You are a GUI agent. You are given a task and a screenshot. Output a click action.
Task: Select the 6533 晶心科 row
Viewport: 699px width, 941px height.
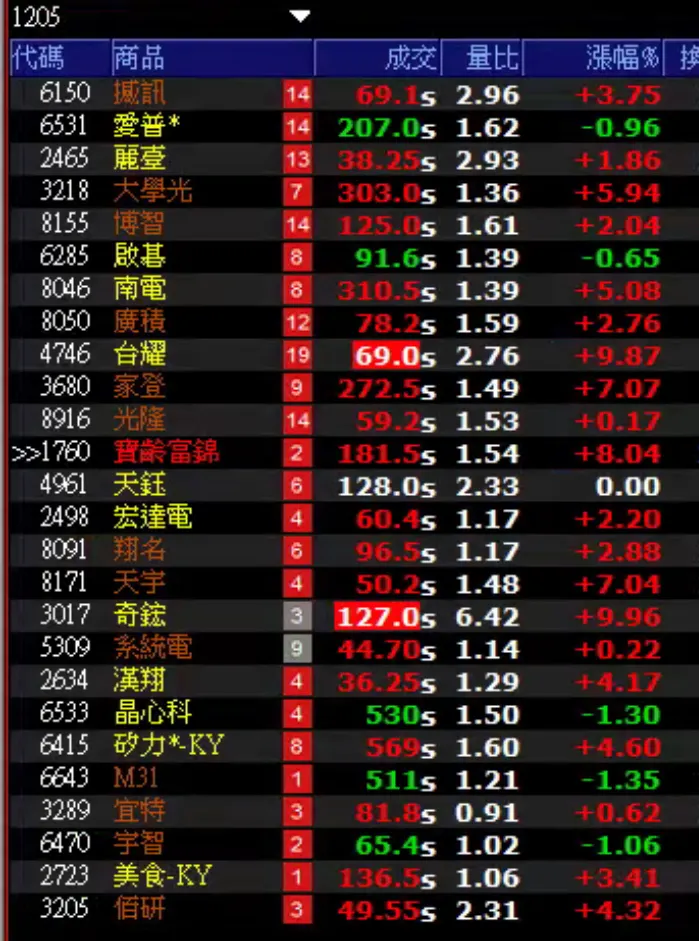(152, 714)
